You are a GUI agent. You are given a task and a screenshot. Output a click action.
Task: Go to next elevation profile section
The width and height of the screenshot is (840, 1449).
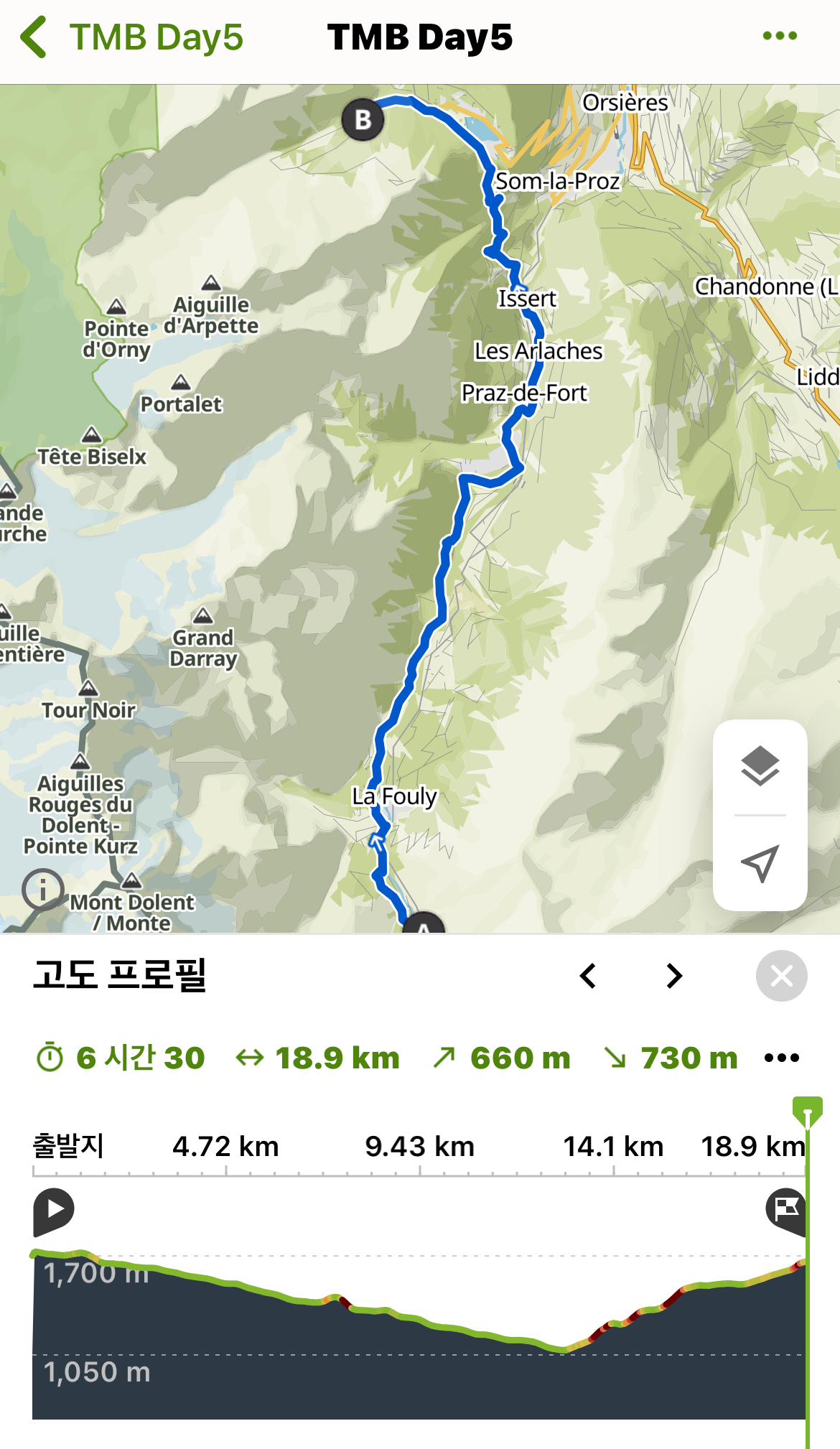click(x=673, y=976)
